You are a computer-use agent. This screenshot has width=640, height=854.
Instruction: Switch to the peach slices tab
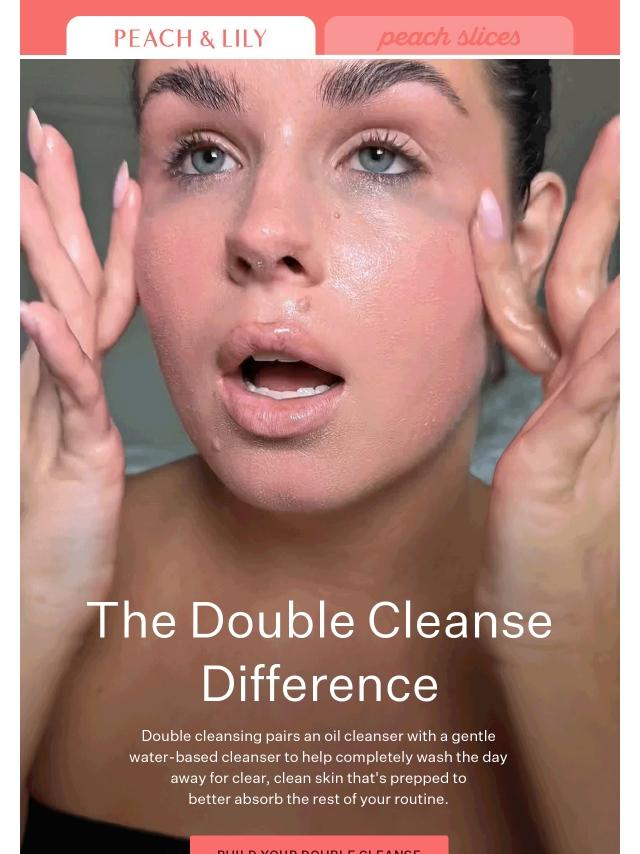448,38
